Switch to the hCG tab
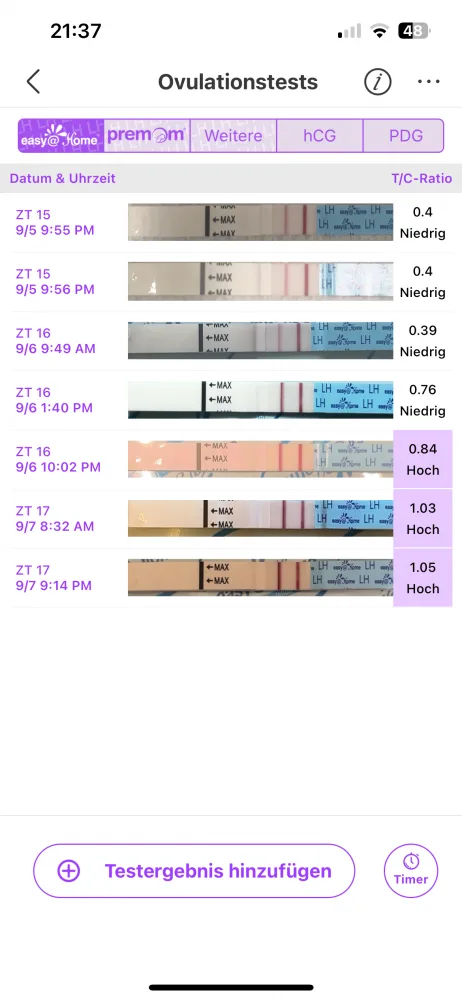The width and height of the screenshot is (462, 1000). [x=320, y=135]
